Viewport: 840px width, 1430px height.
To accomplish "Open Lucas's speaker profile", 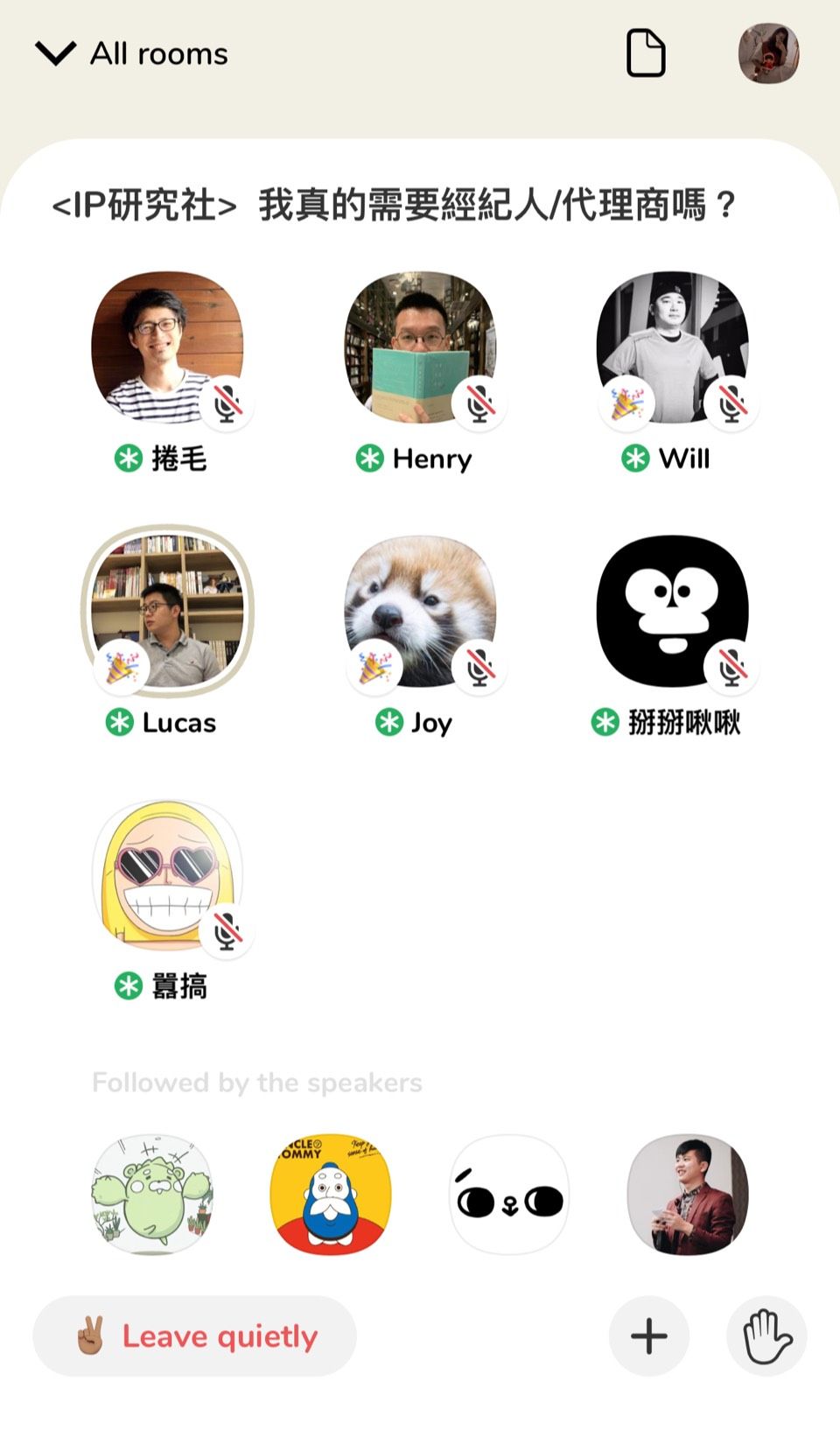I will (167, 611).
